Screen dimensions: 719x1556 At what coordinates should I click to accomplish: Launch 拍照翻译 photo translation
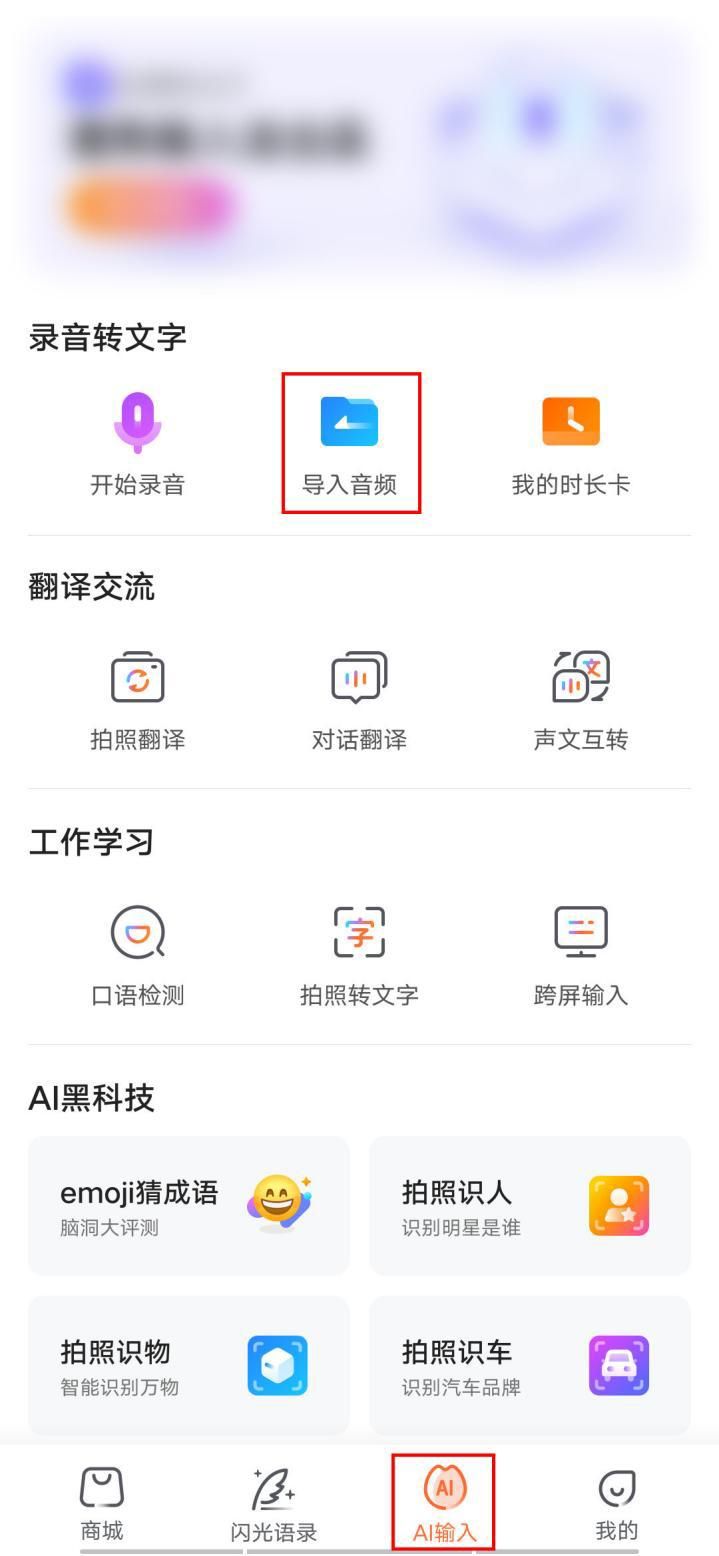[138, 699]
